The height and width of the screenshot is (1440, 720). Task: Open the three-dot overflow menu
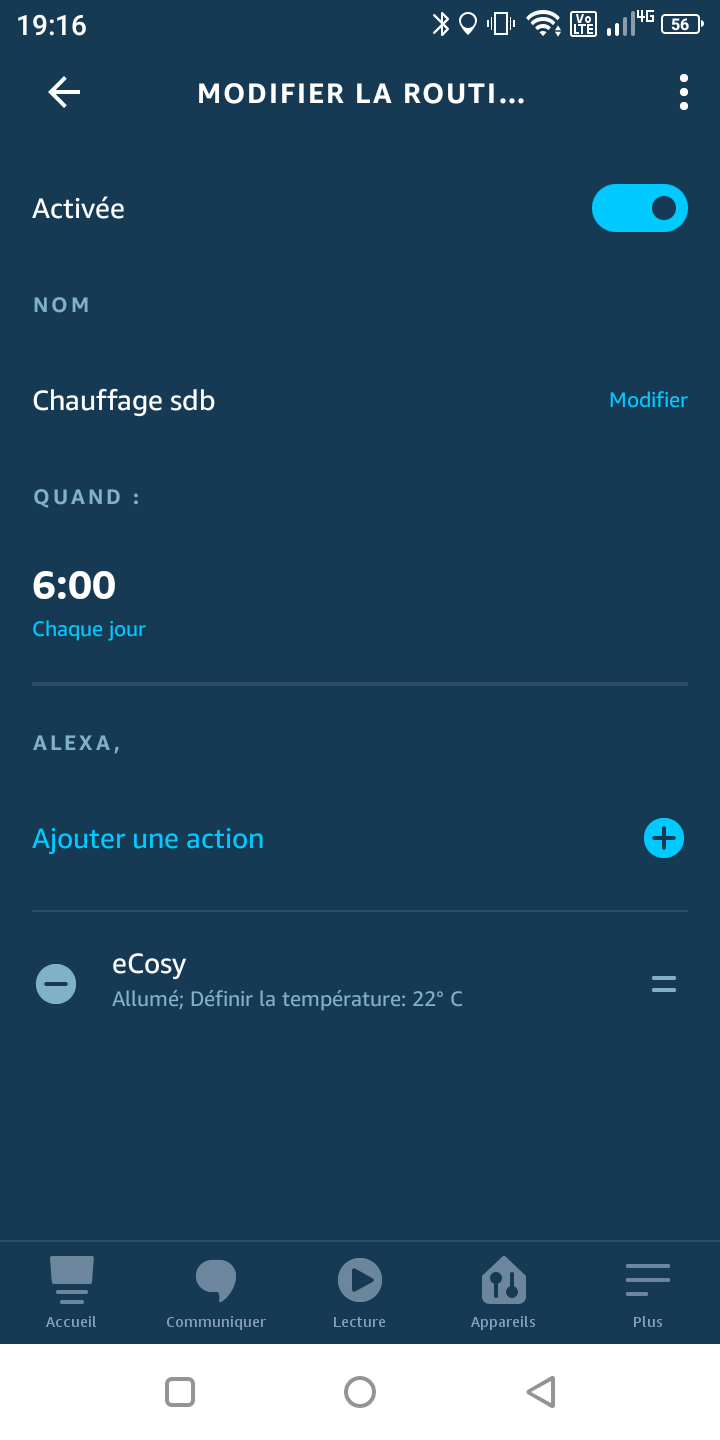pos(684,92)
